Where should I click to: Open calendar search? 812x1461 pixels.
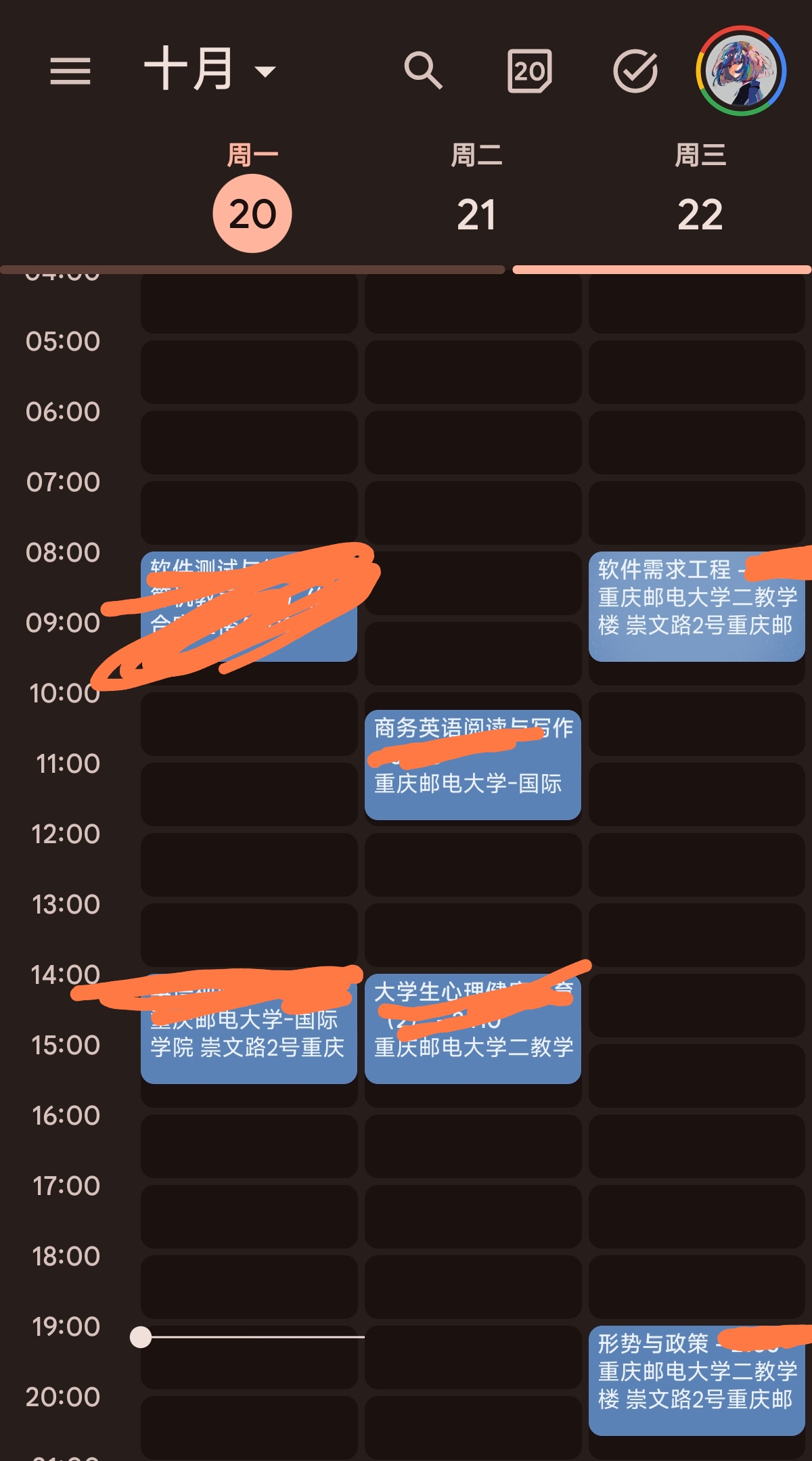click(423, 70)
